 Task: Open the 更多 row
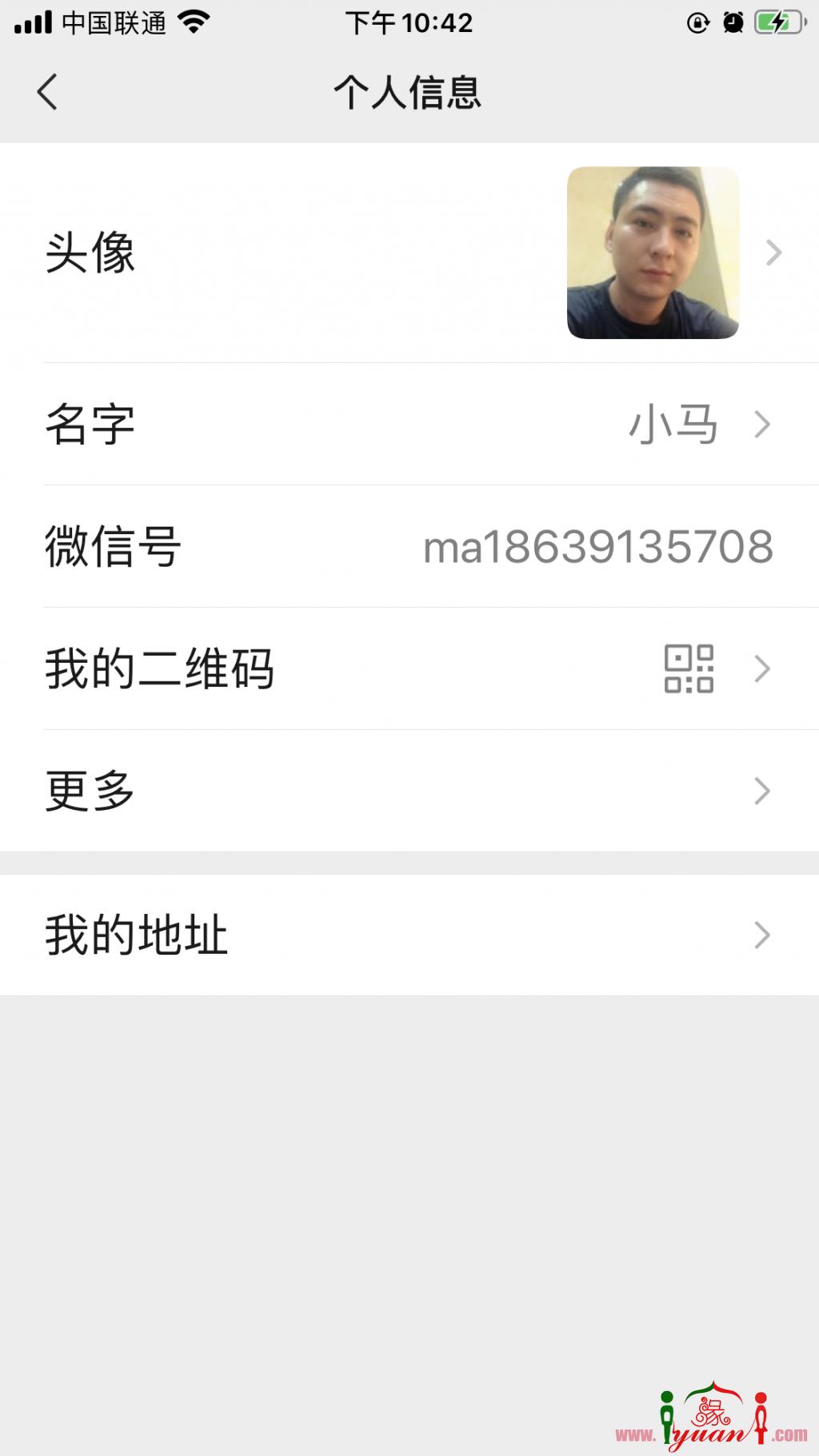409,791
